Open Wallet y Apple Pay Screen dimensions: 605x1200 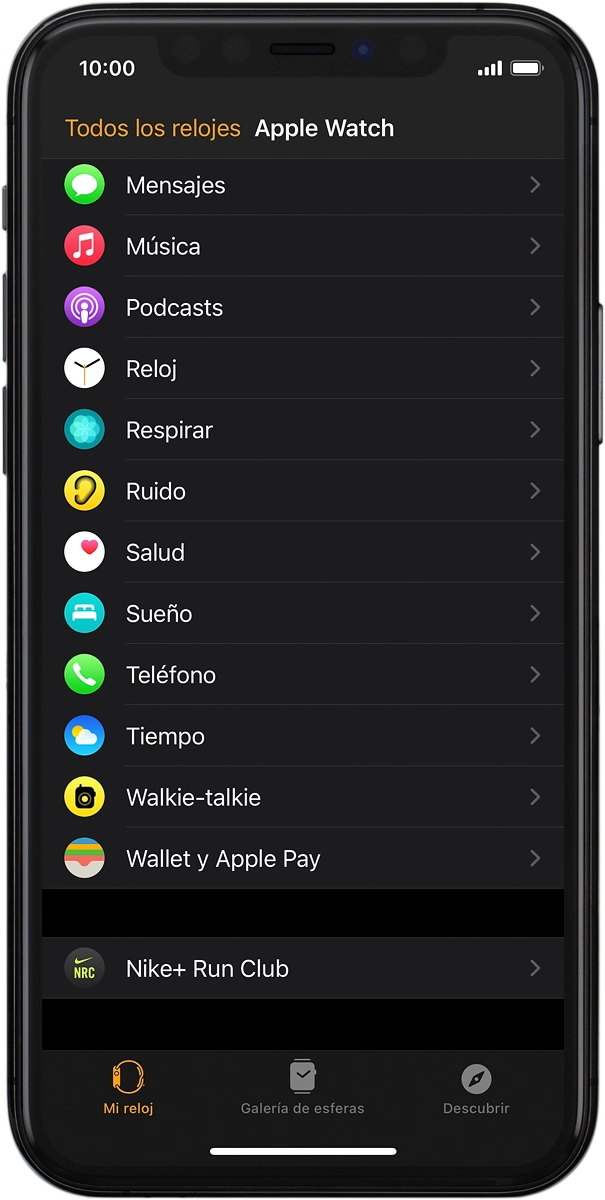(x=303, y=858)
